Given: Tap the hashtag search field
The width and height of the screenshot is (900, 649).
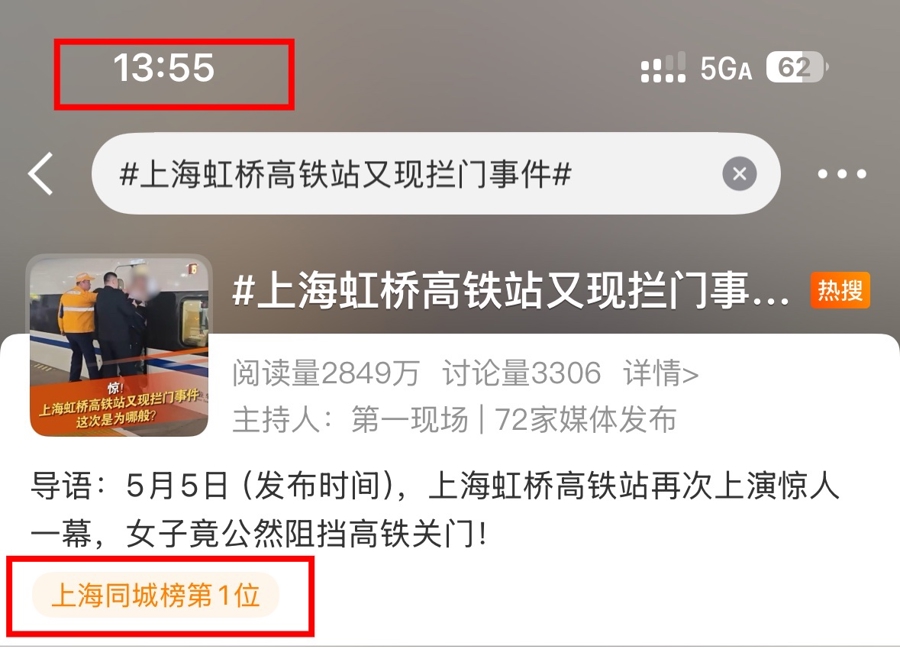Looking at the screenshot, I should click(x=400, y=174).
